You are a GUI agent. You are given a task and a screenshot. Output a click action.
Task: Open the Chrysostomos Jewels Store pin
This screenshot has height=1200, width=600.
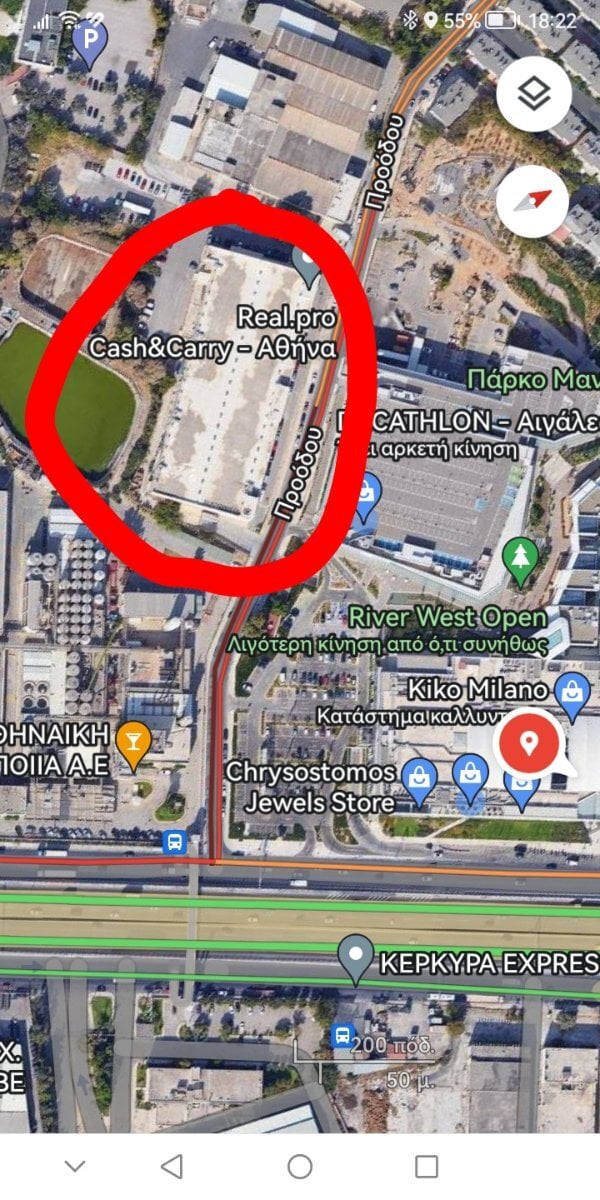click(418, 781)
